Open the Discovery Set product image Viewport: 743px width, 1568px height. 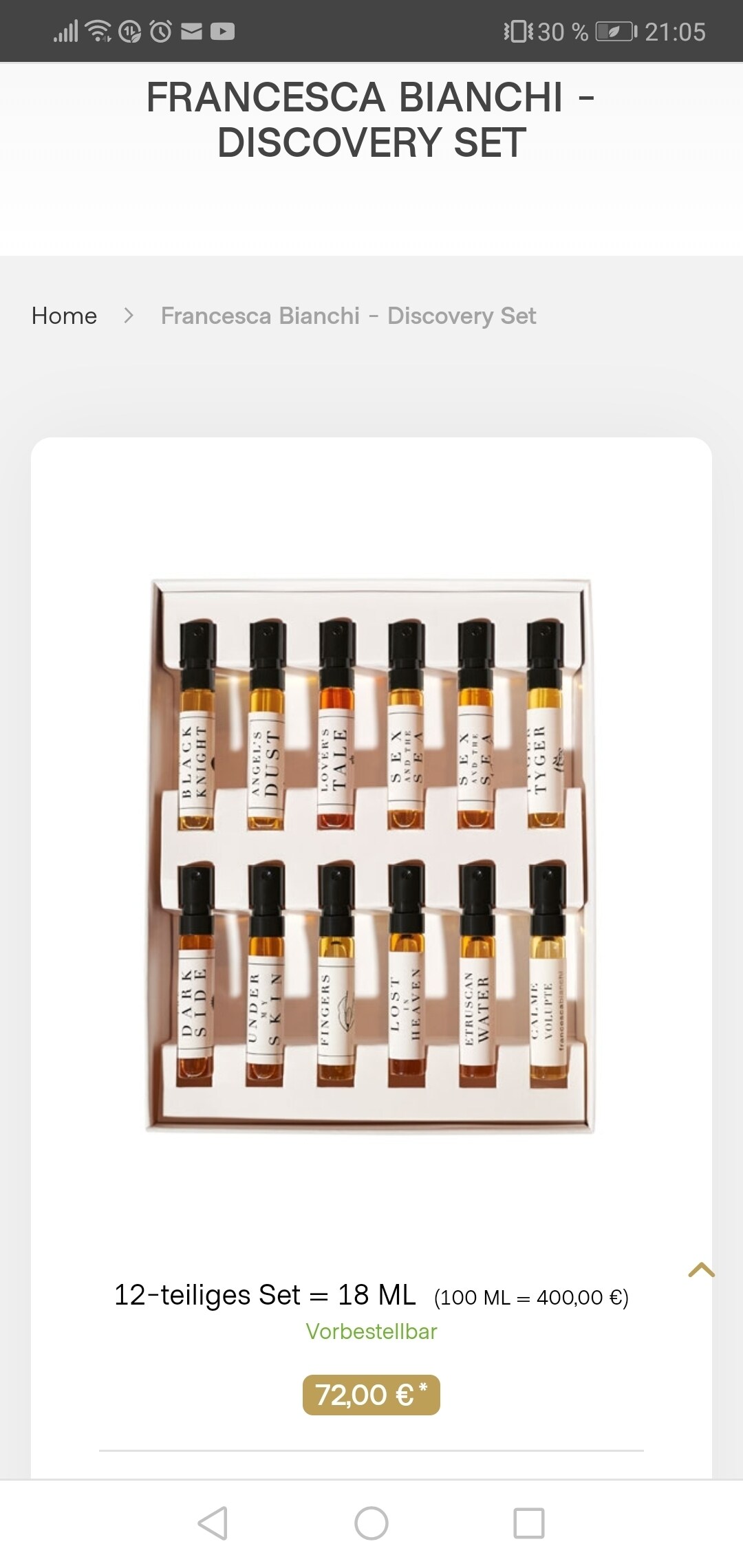click(371, 856)
